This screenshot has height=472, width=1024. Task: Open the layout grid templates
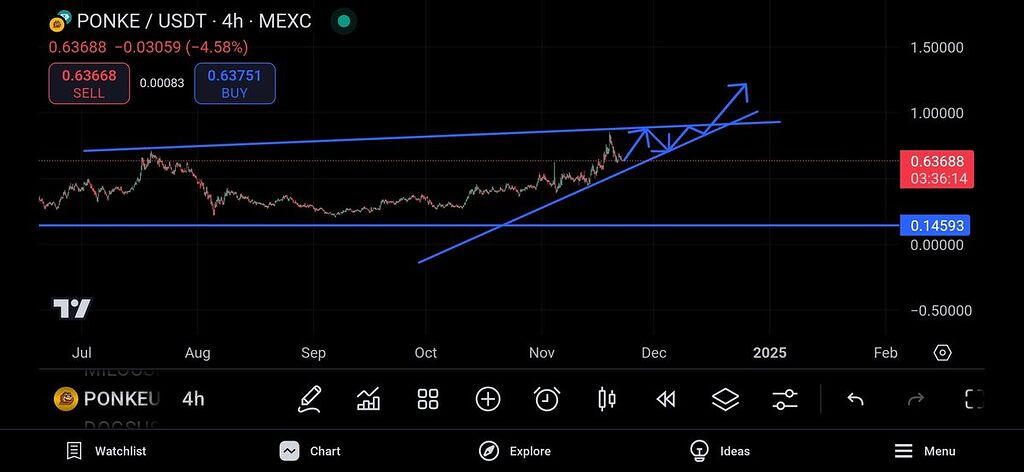click(x=428, y=399)
